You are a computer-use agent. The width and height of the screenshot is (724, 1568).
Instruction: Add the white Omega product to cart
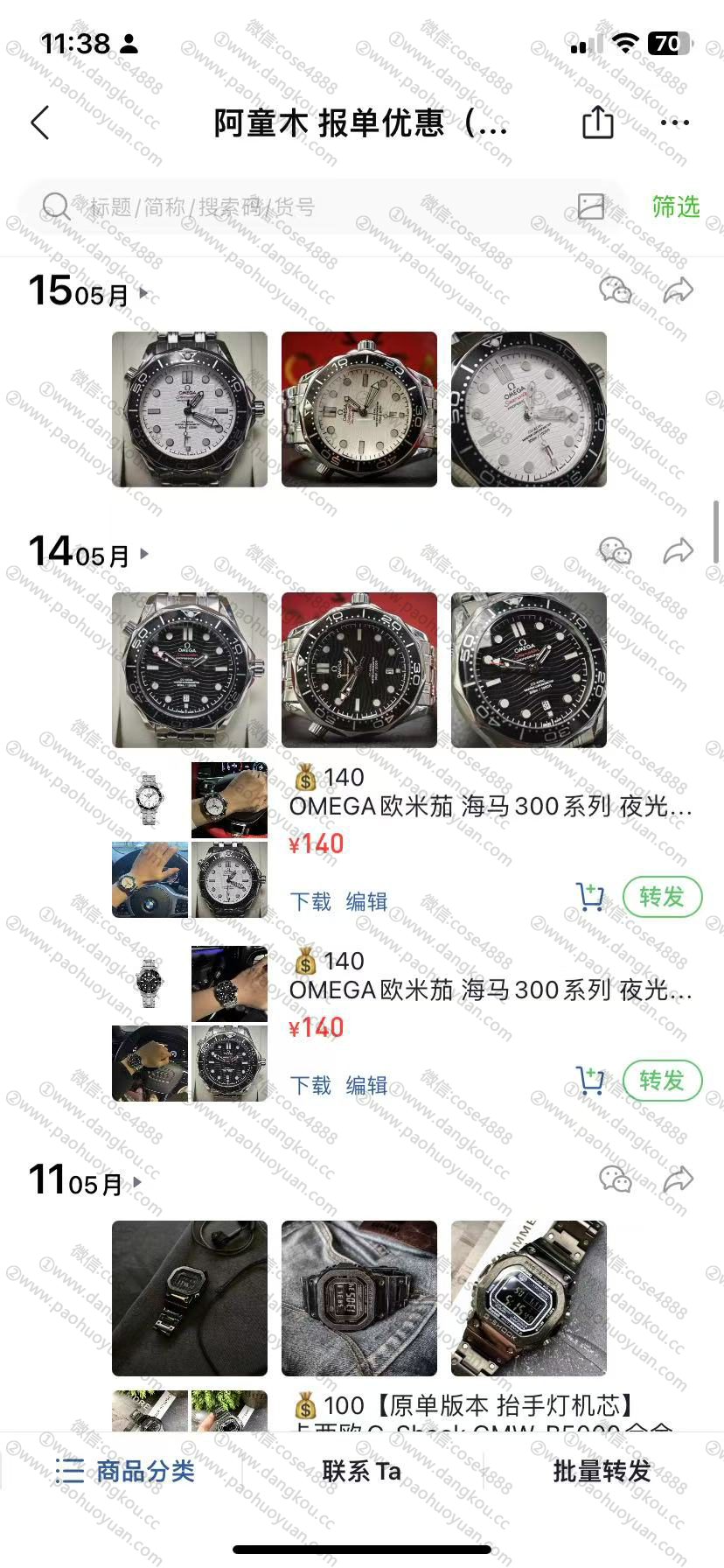coord(591,897)
